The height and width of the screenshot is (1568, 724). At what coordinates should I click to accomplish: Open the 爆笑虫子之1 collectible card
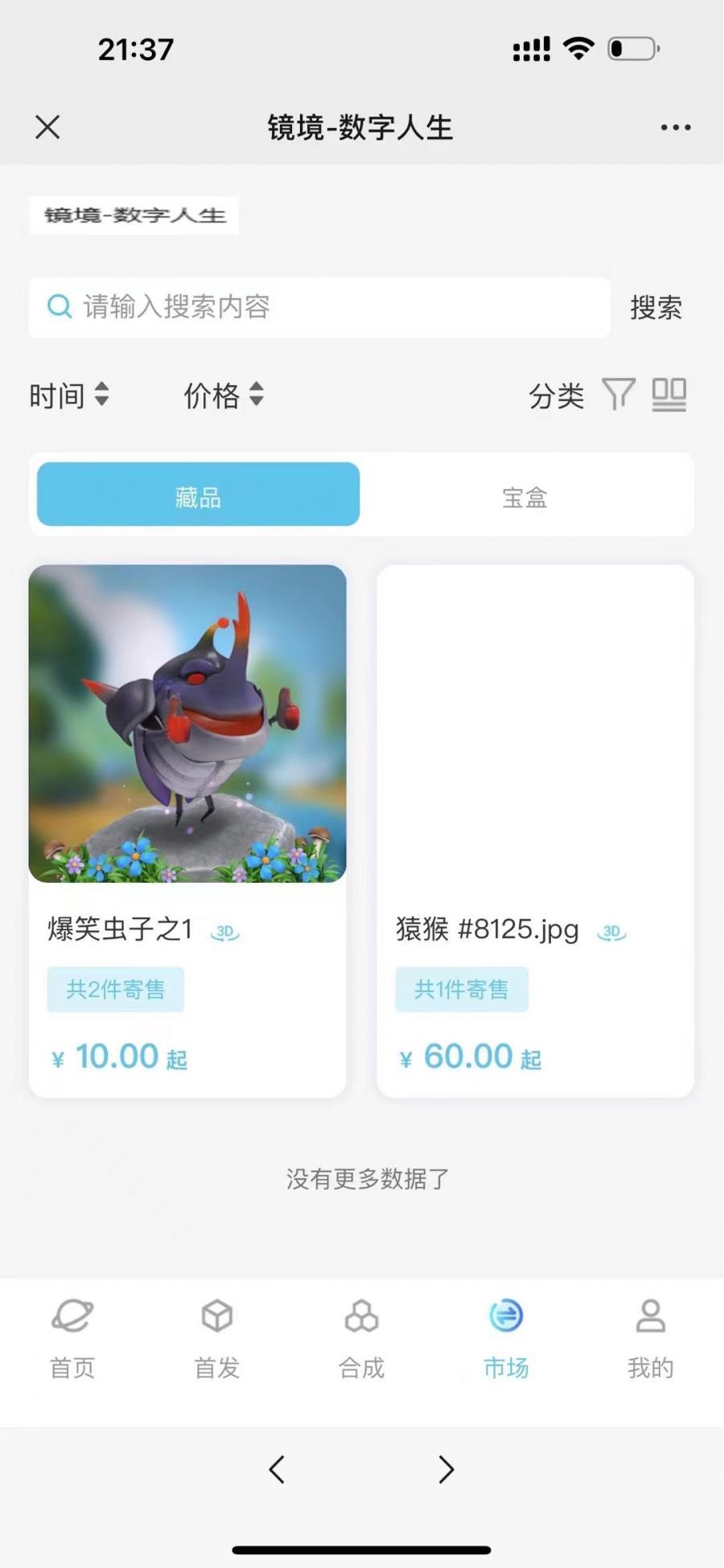[187, 830]
